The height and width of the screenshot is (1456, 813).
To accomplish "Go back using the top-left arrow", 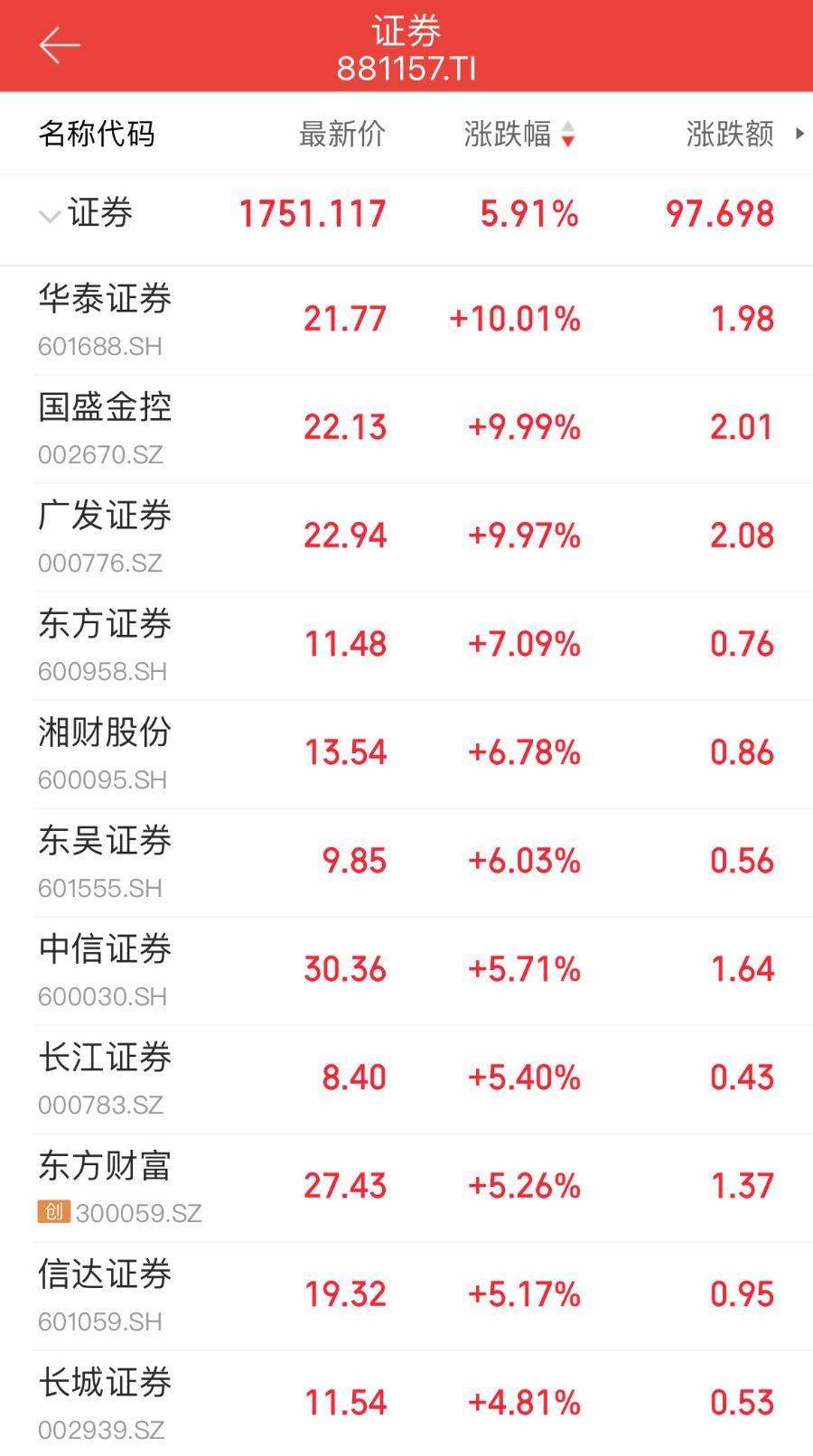I will (60, 45).
